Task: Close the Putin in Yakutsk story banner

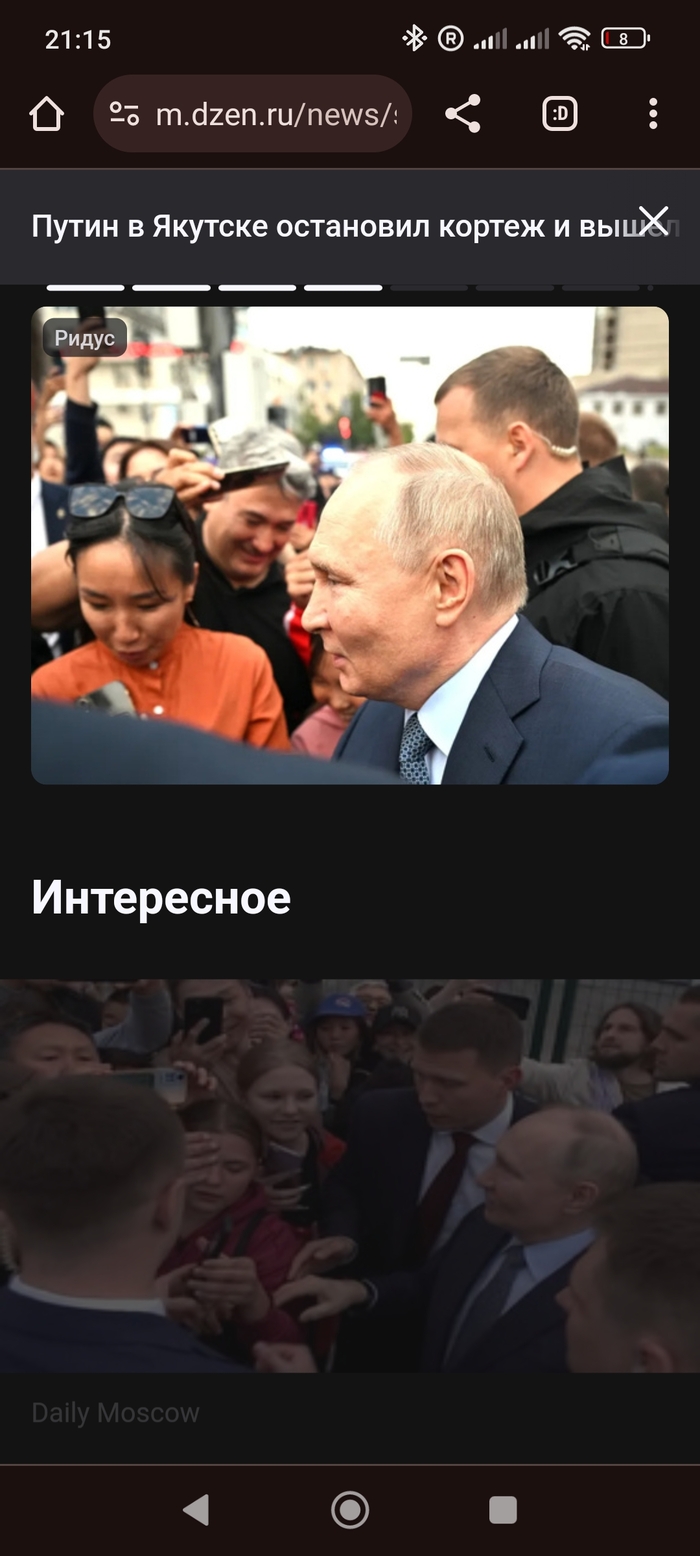Action: pos(653,220)
